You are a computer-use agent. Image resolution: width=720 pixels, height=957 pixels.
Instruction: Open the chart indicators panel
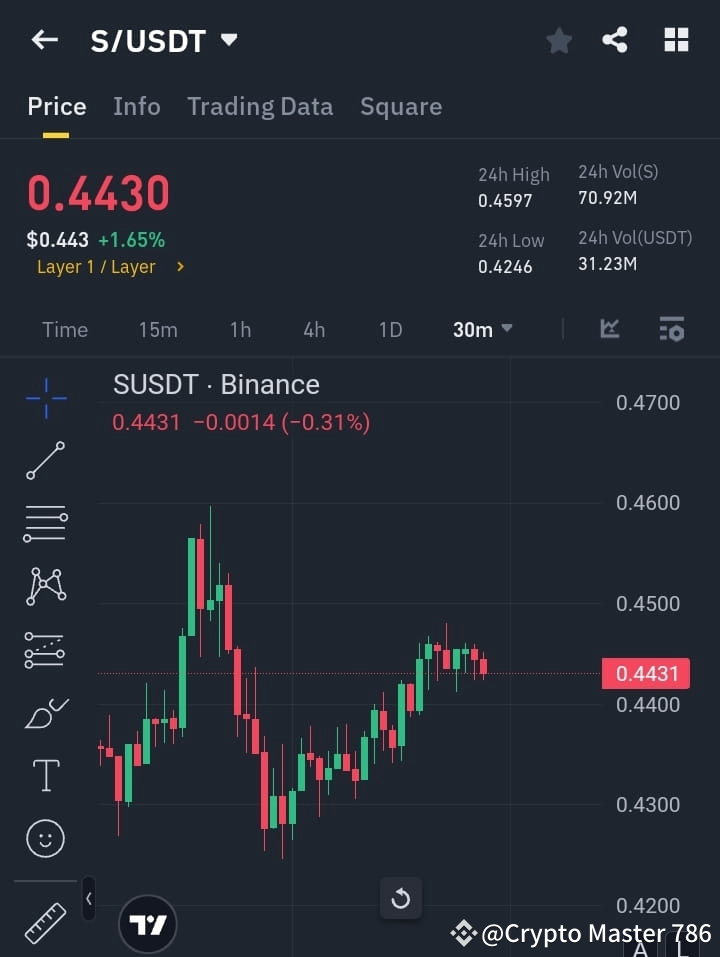click(609, 329)
